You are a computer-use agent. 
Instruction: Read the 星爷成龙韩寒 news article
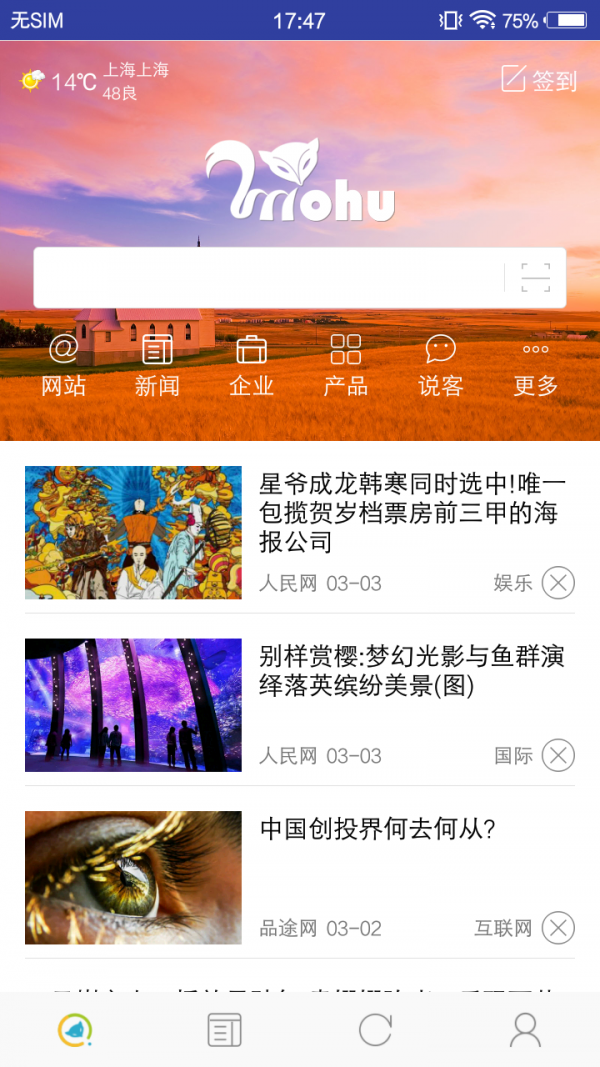click(x=411, y=514)
